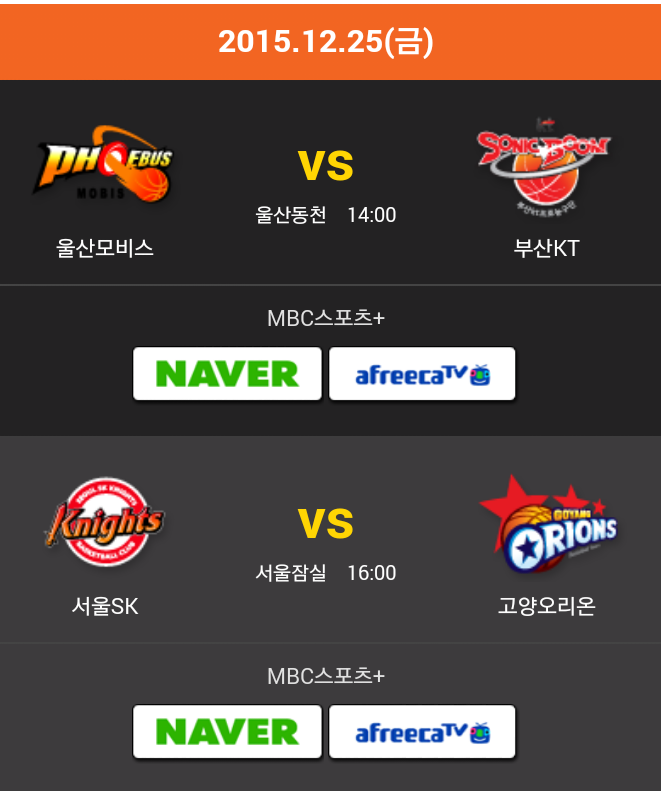Open NAVER stream for 서울SK vs 고양오리온
This screenshot has width=661, height=791.
point(227,732)
